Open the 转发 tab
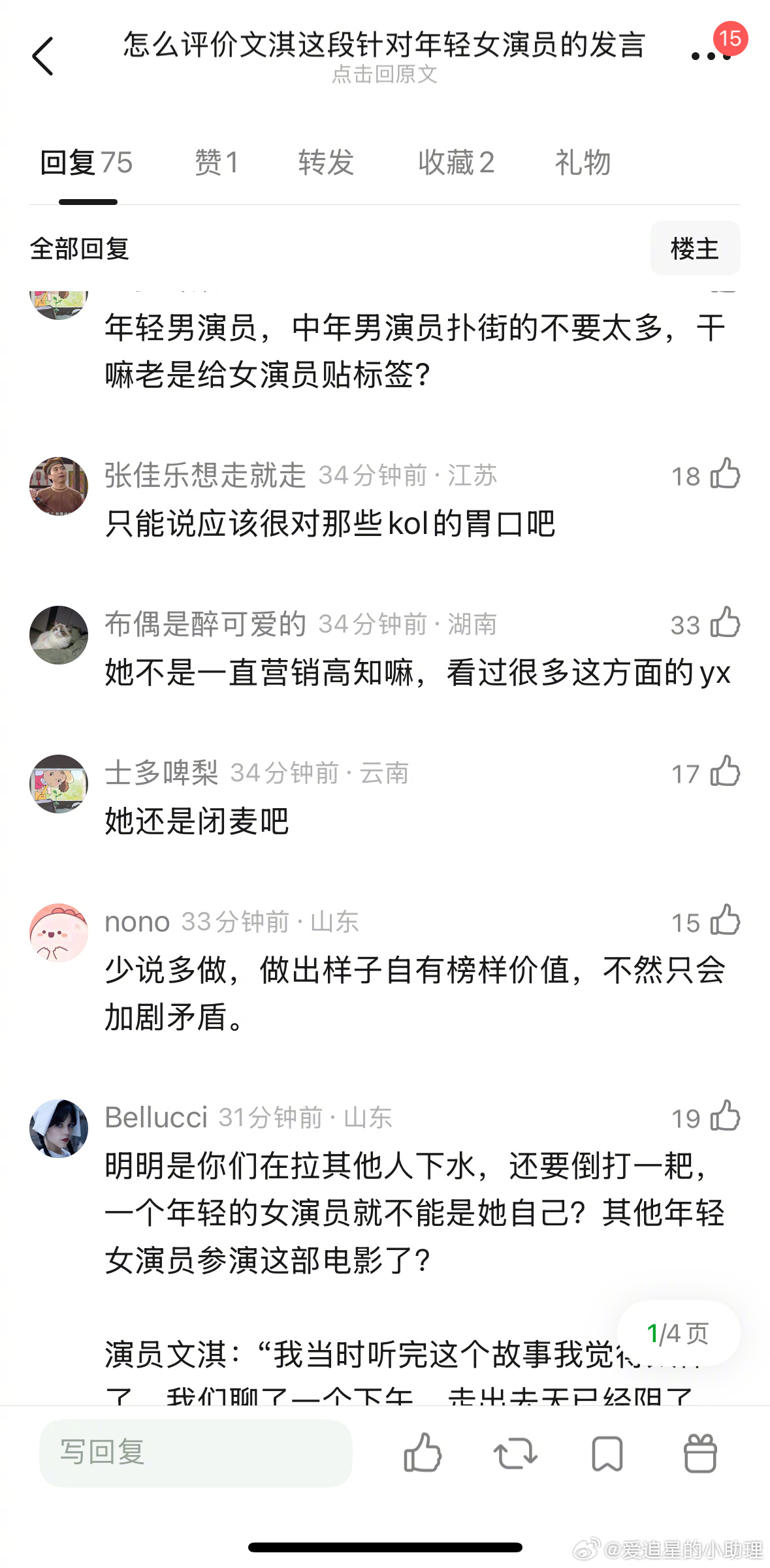Viewport: 770px width, 1568px height. (325, 162)
